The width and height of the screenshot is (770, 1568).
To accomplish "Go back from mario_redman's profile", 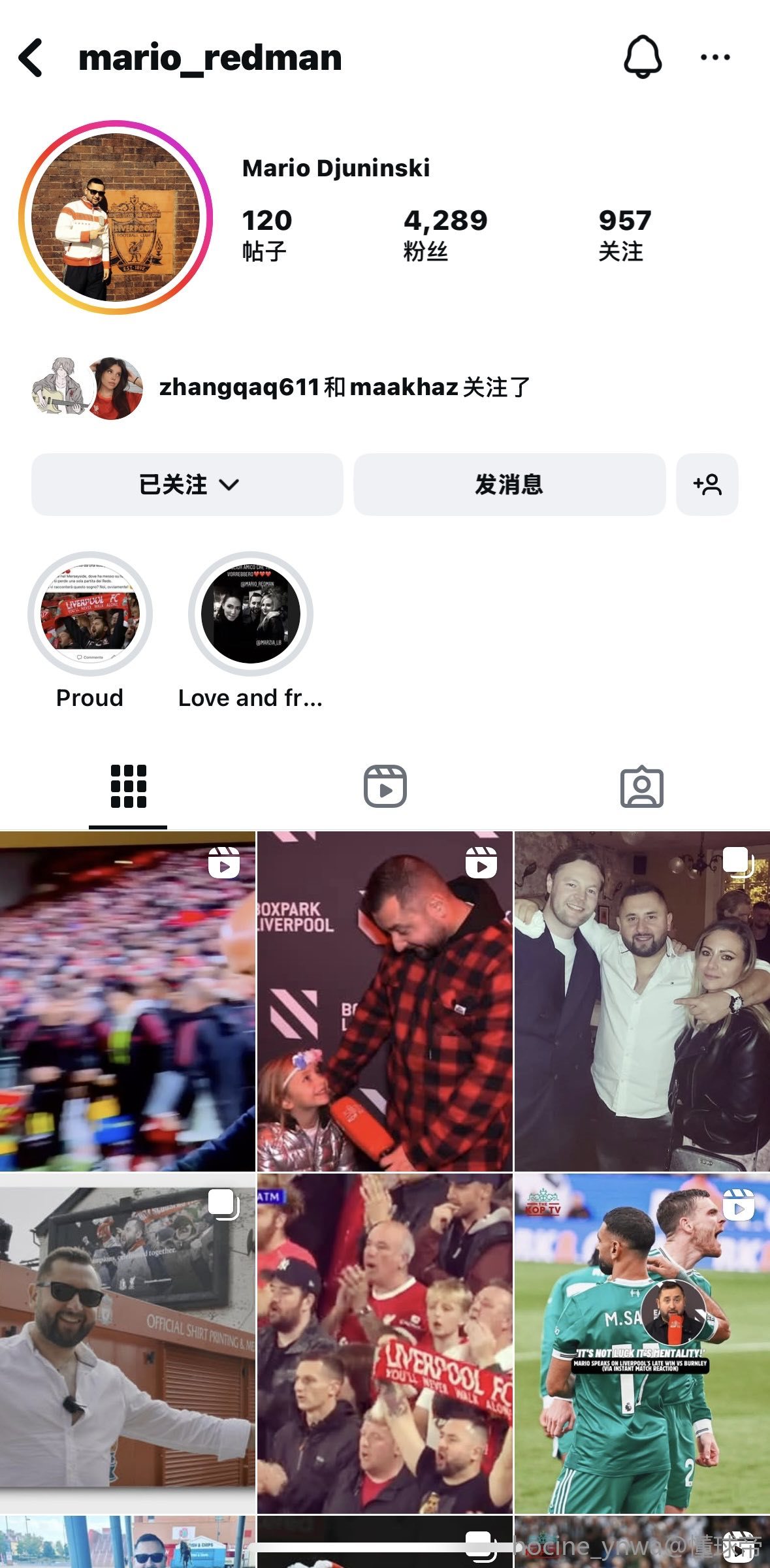I will point(31,57).
